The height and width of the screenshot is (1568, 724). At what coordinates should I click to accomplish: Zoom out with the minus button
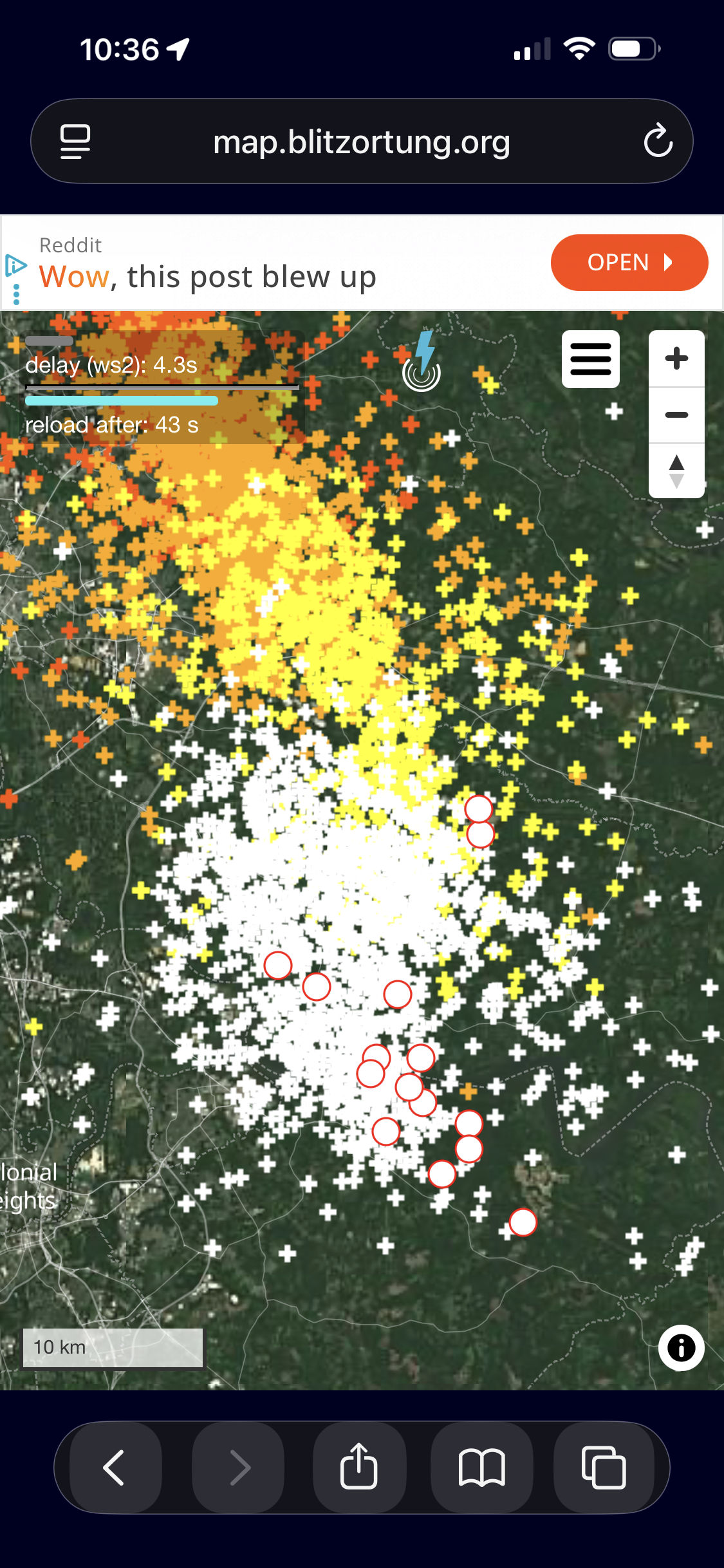tap(676, 415)
